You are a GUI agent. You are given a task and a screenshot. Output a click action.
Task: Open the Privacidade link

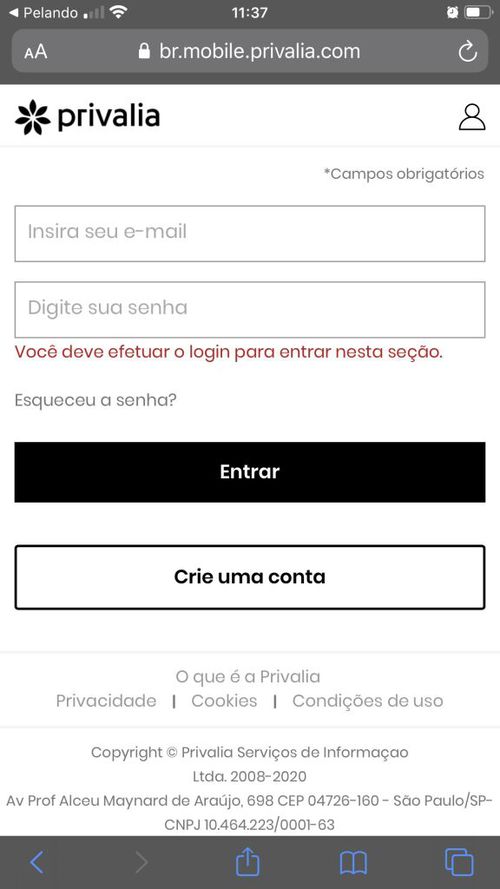(x=106, y=701)
